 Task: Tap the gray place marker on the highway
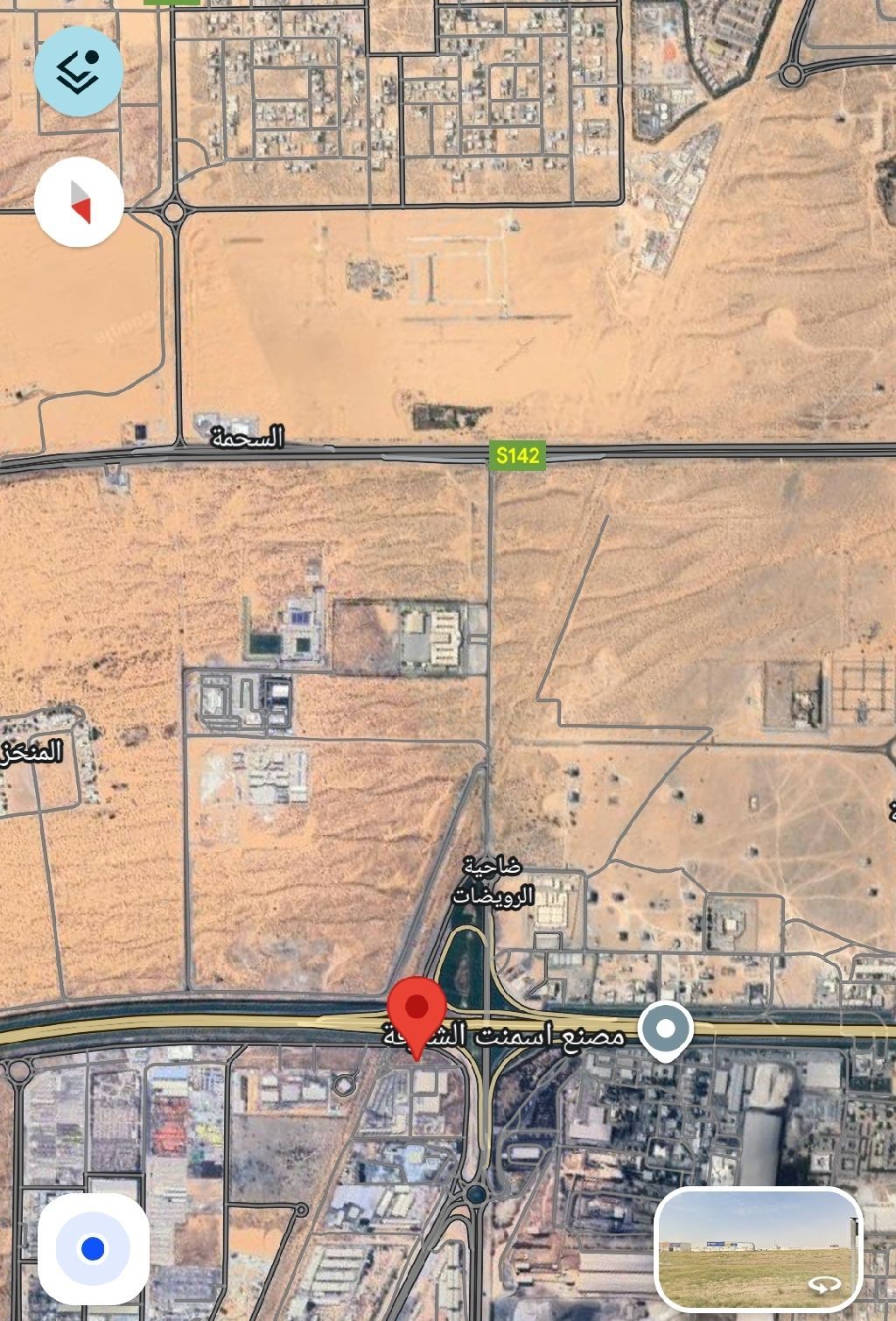pos(666,1029)
